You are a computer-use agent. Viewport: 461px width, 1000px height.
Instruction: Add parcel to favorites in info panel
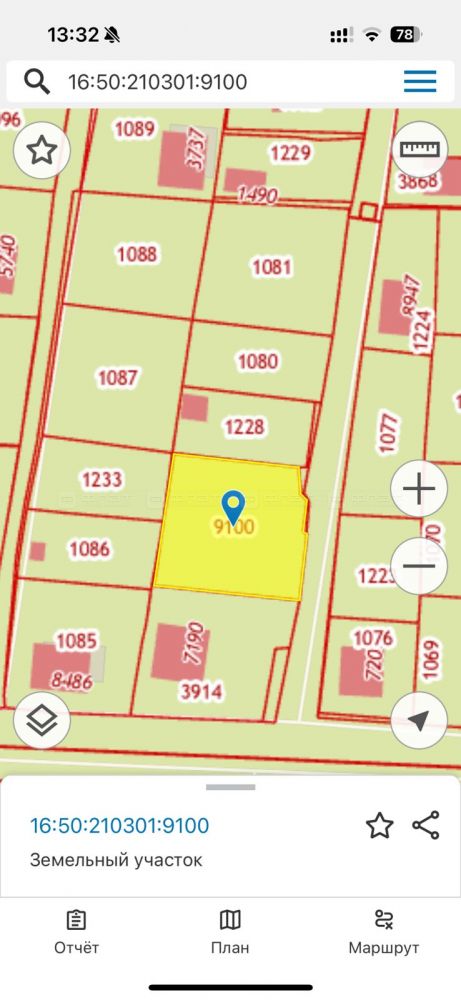click(x=379, y=826)
